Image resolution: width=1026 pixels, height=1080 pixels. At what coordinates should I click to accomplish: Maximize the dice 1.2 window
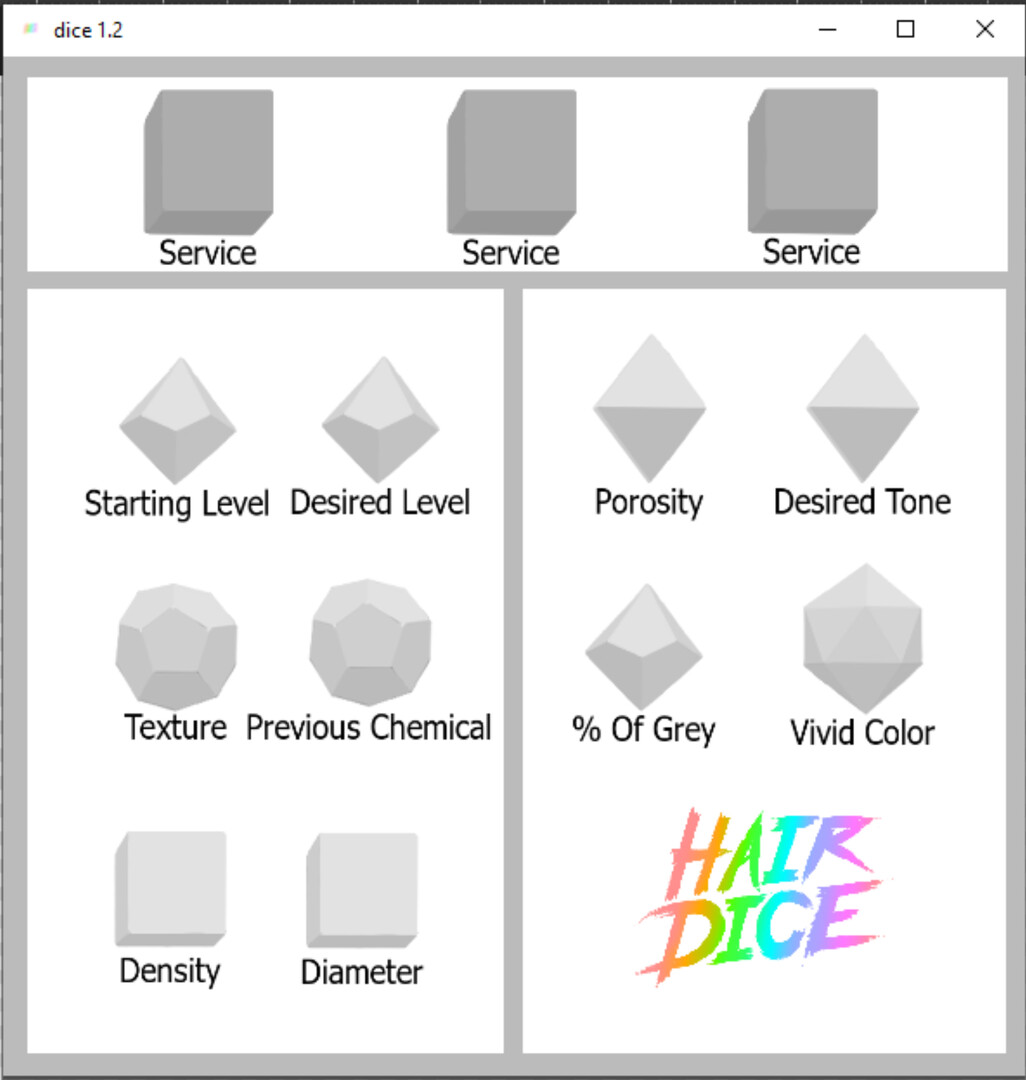pos(906,29)
